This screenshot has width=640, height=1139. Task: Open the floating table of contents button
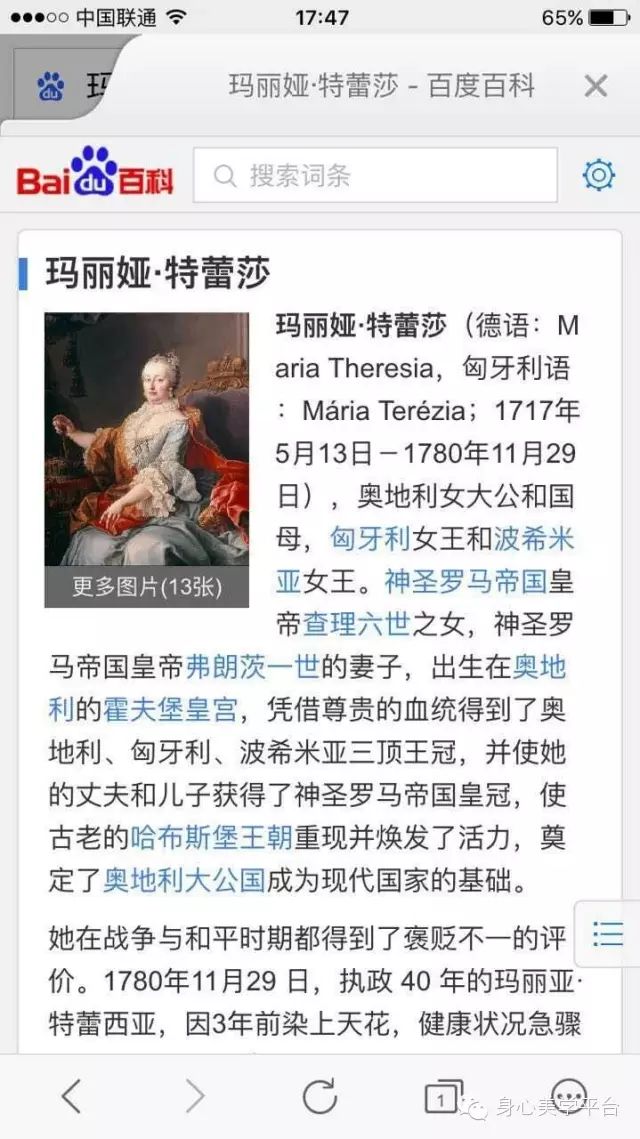click(607, 934)
